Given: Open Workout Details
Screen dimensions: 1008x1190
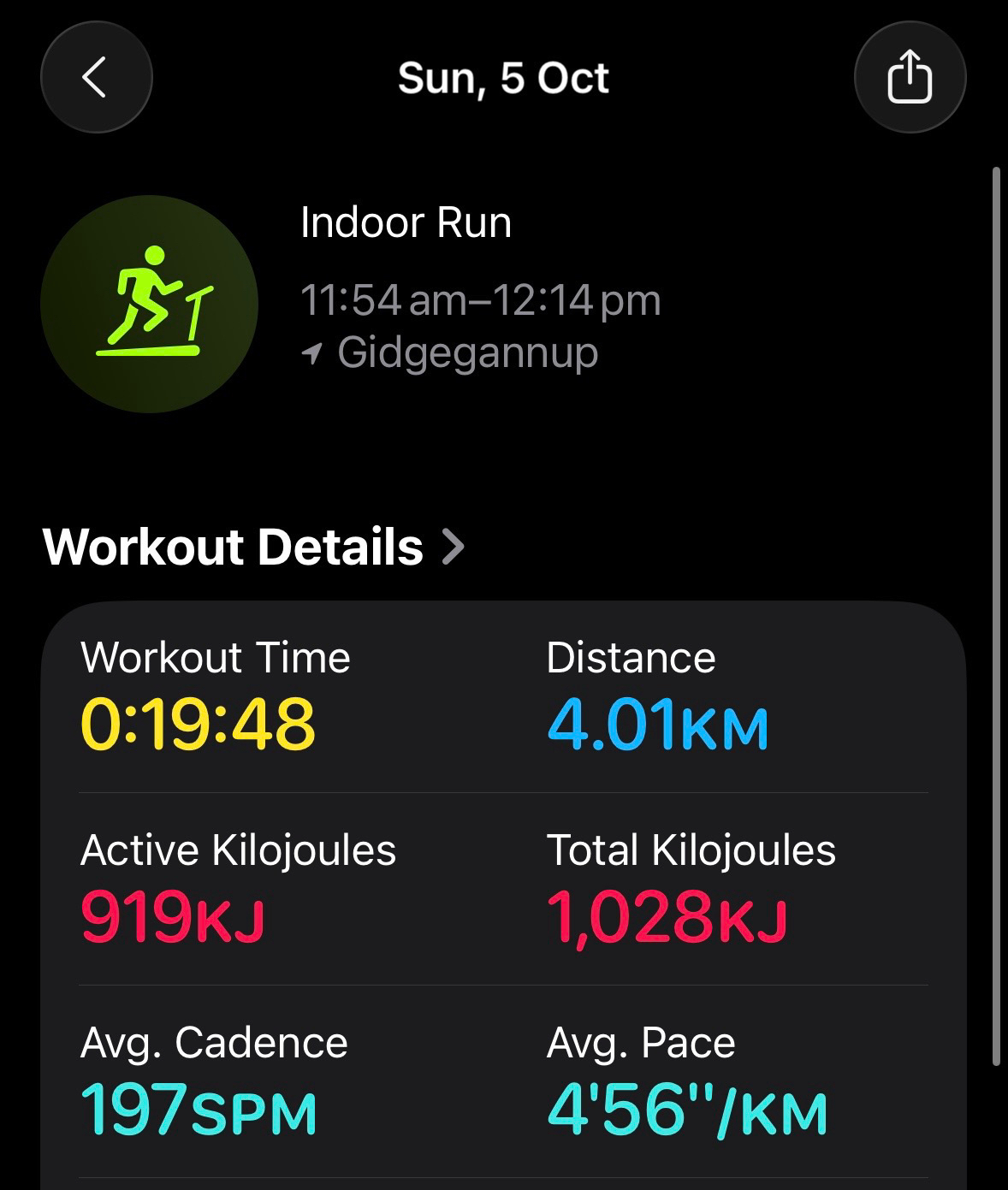Looking at the screenshot, I should coord(253,547).
